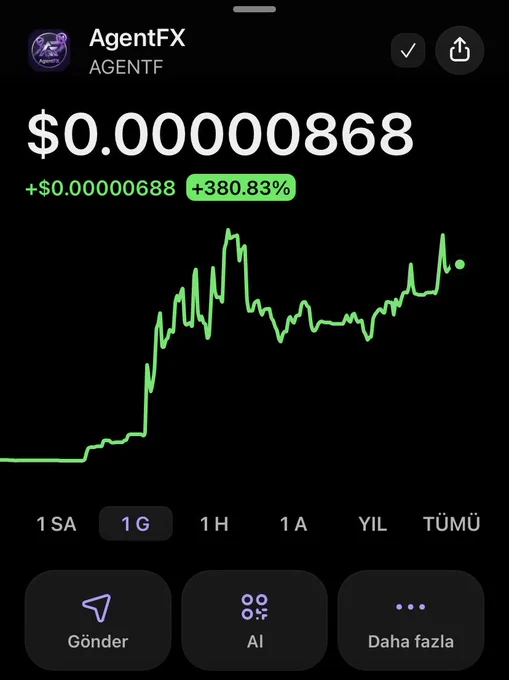
Task: Tap the checkmark button next to AgentFX
Action: pos(408,50)
